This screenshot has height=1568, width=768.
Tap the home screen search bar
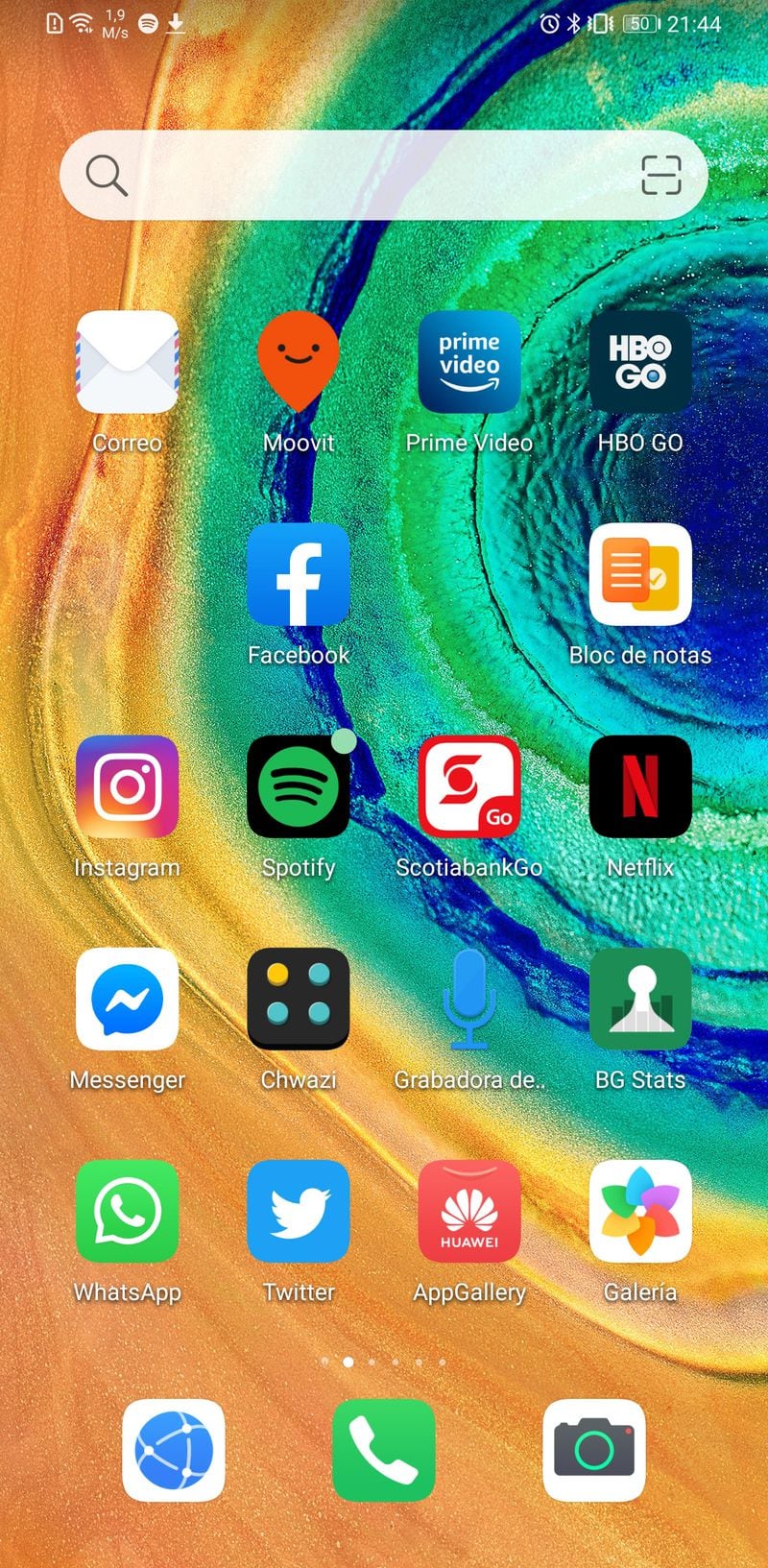365,176
